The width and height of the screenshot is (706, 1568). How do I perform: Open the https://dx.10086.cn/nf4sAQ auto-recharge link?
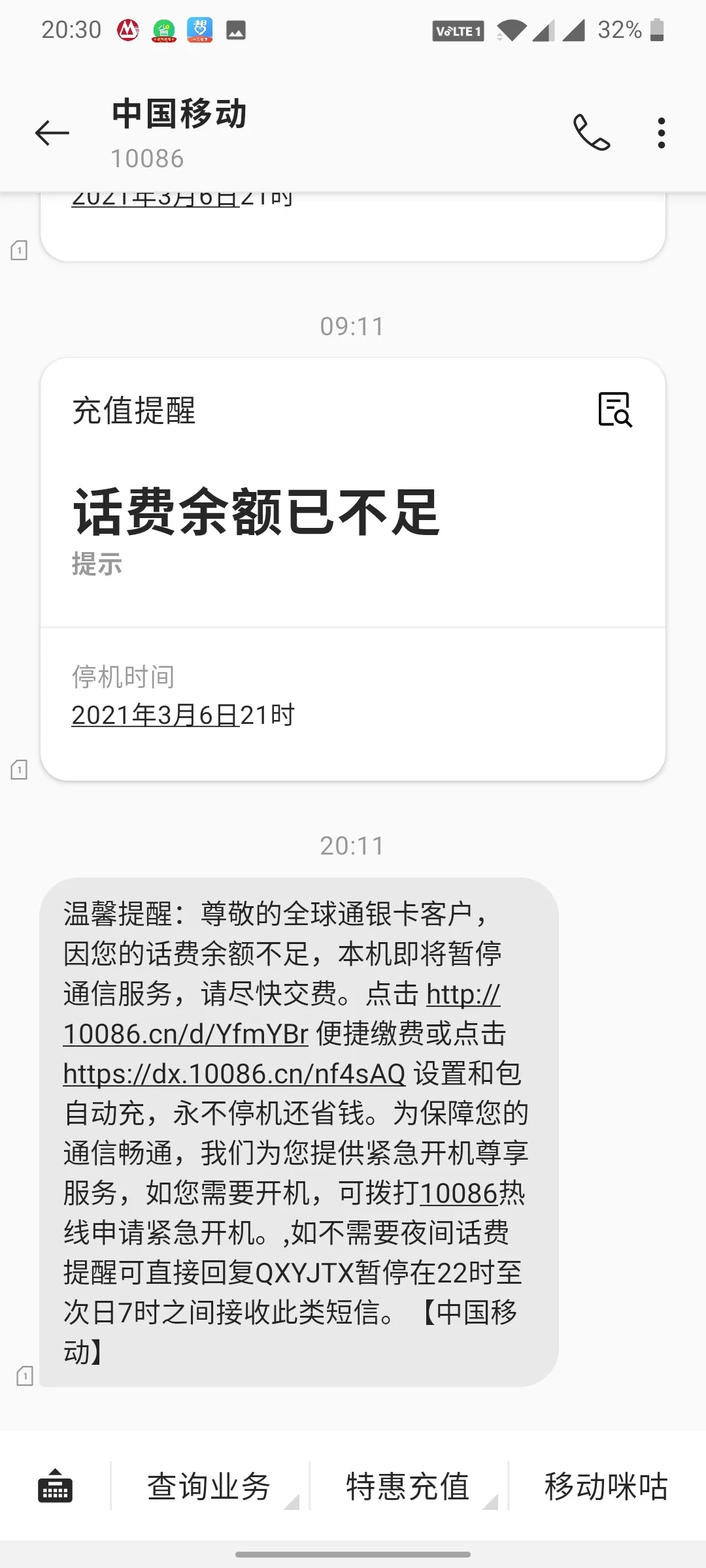[x=232, y=1071]
